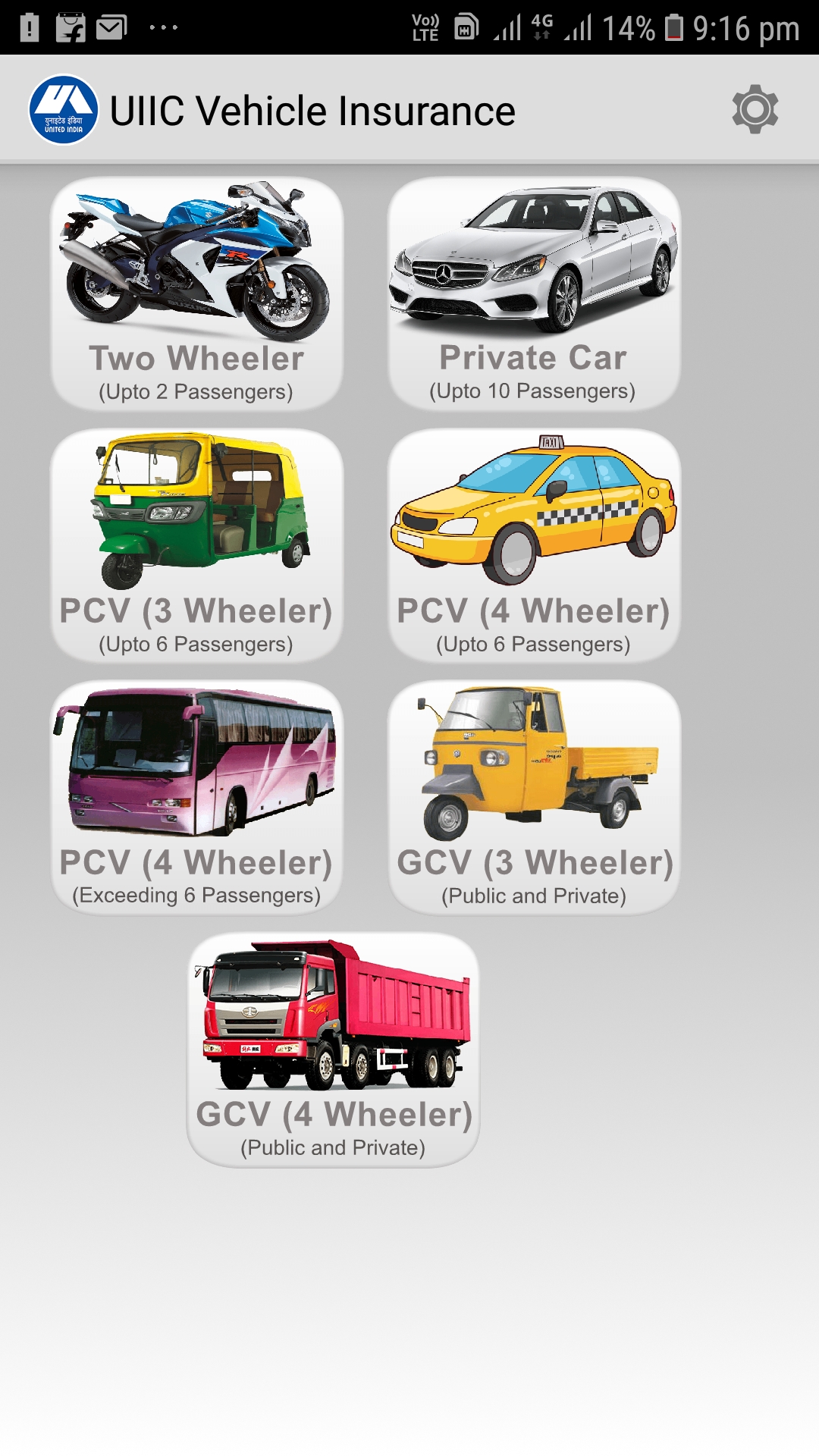
Task: Choose Private Car upto 10 passengers
Action: (x=534, y=294)
